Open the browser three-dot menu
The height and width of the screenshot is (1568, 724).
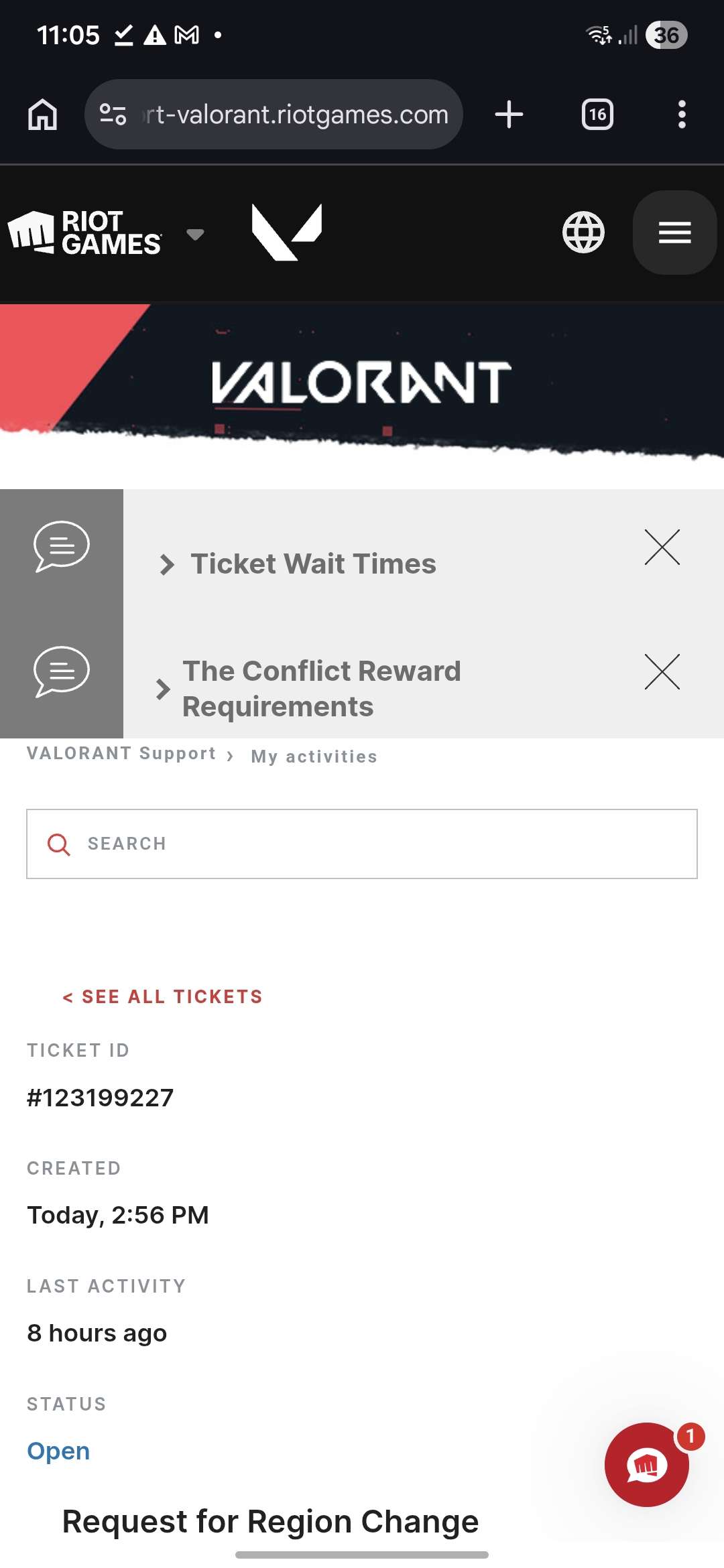(682, 114)
